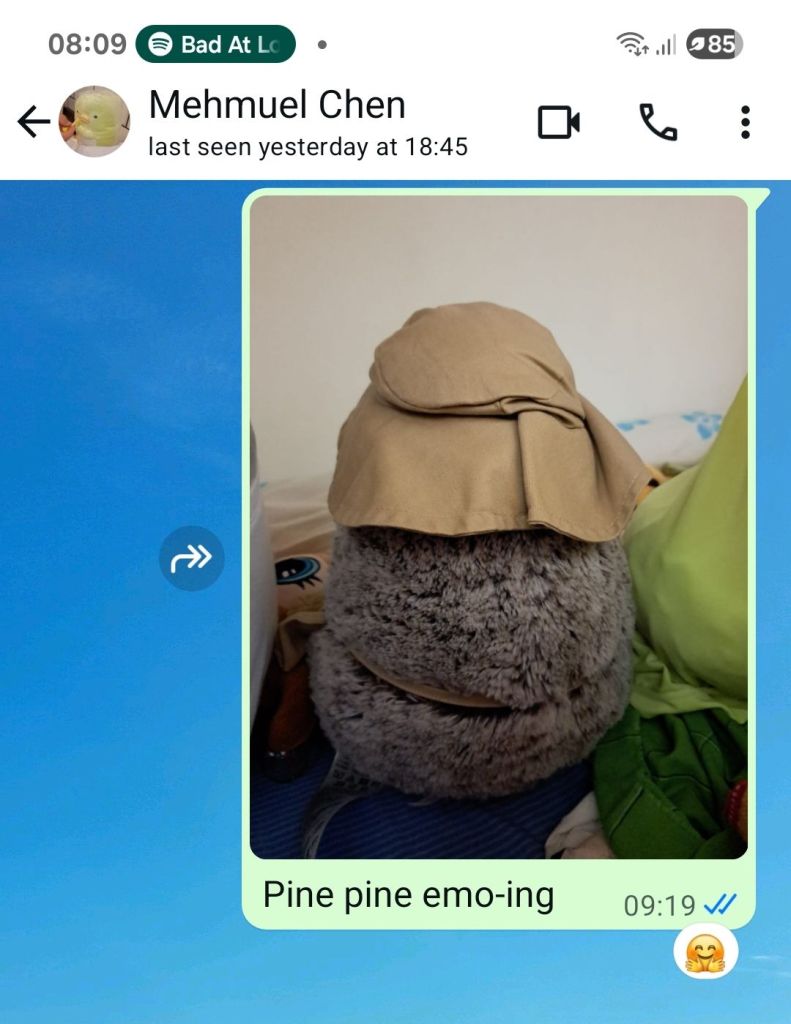The height and width of the screenshot is (1024, 791).
Task: Forward the plush toy photo message
Action: 192,558
